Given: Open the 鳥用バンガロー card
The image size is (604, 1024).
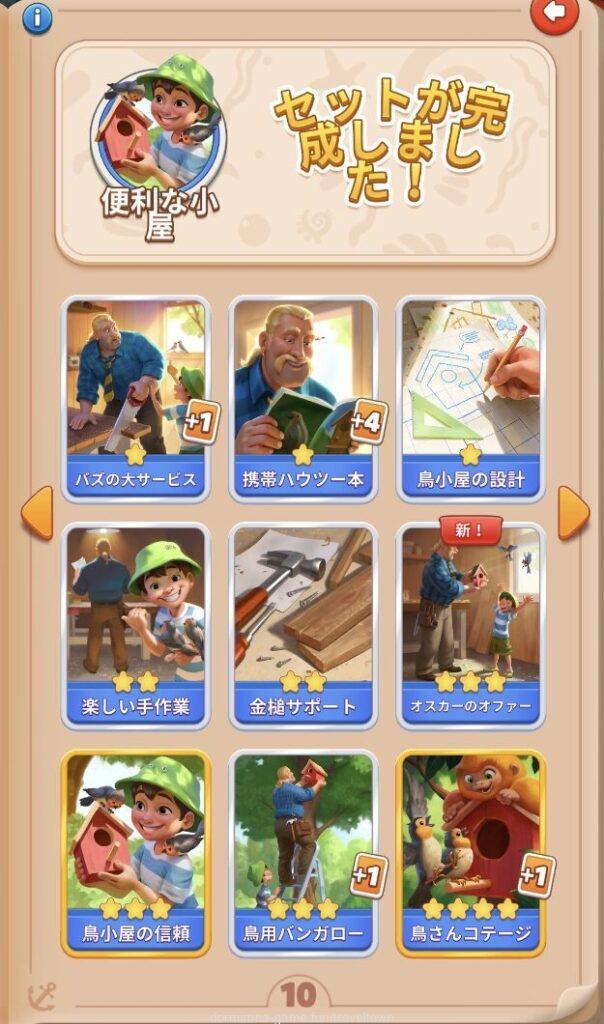Looking at the screenshot, I should point(304,852).
